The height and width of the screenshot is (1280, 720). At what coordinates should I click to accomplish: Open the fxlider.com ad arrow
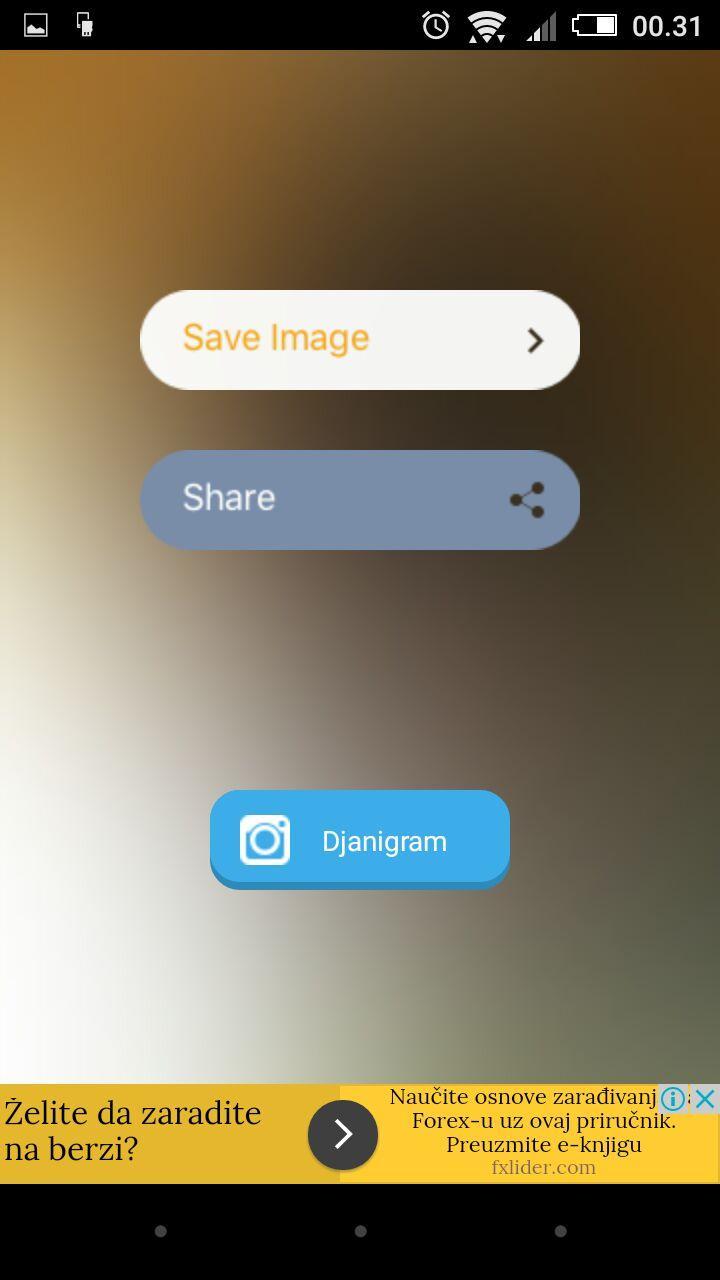click(x=342, y=1134)
